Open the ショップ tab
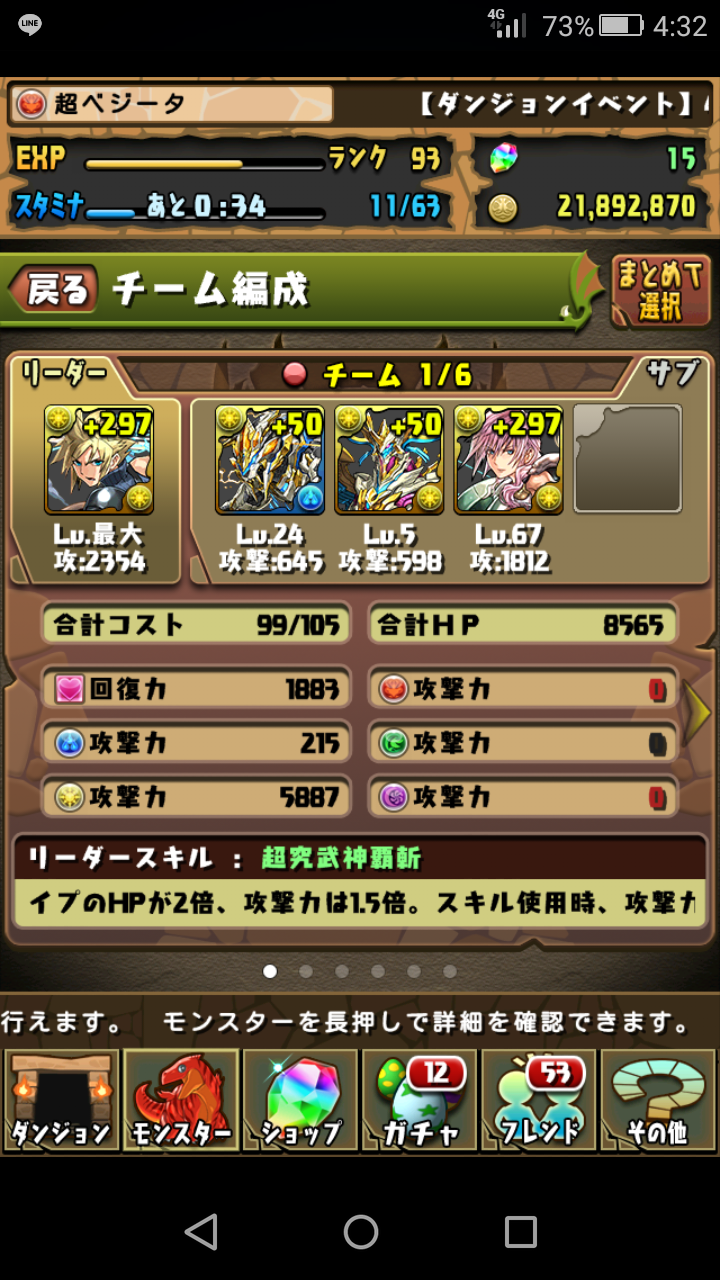 click(300, 1101)
